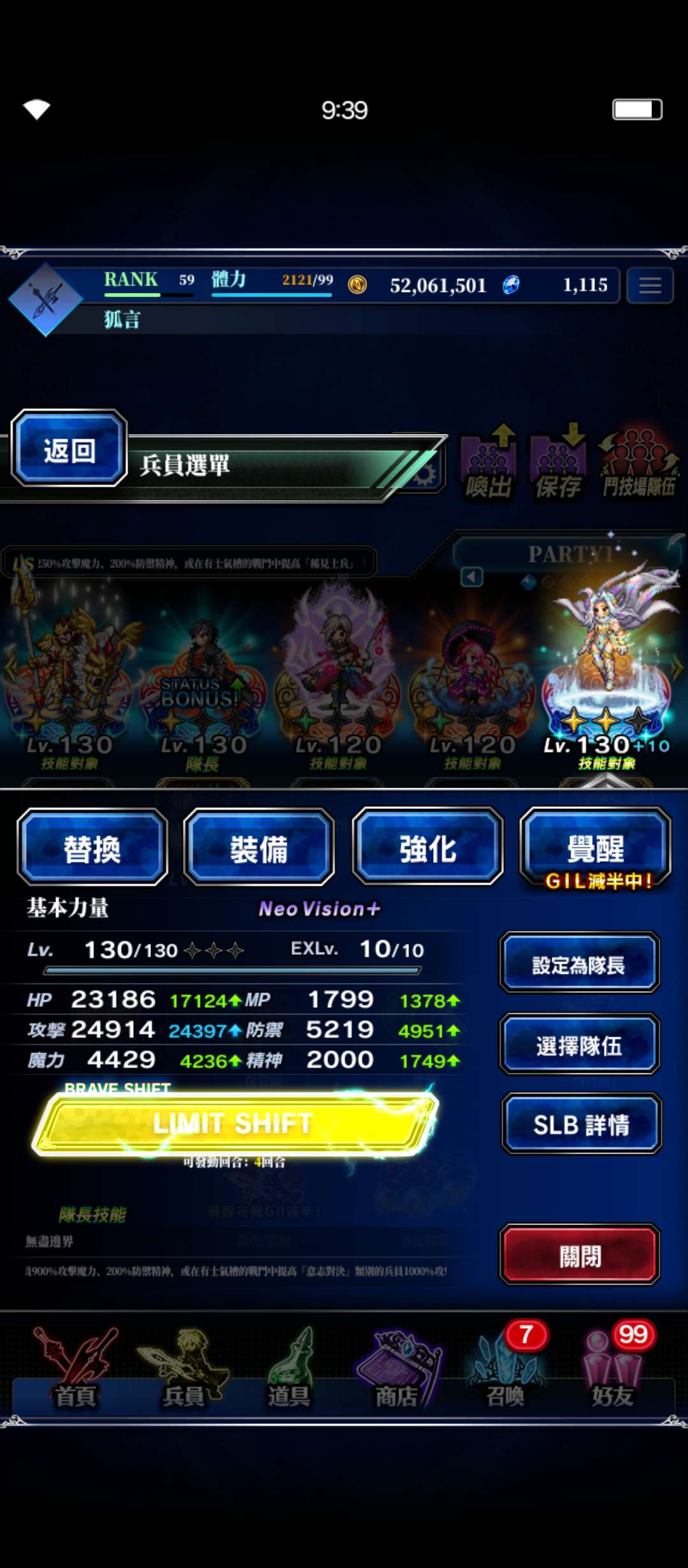688x1568 pixels.
Task: Tap the 選擇隊伍 select party button
Action: pos(579,1045)
